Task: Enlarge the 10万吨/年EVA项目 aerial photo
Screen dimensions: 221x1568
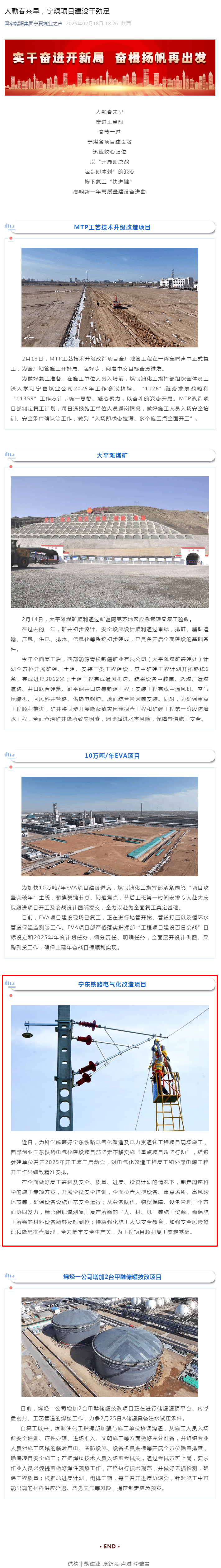Action: pos(110,825)
